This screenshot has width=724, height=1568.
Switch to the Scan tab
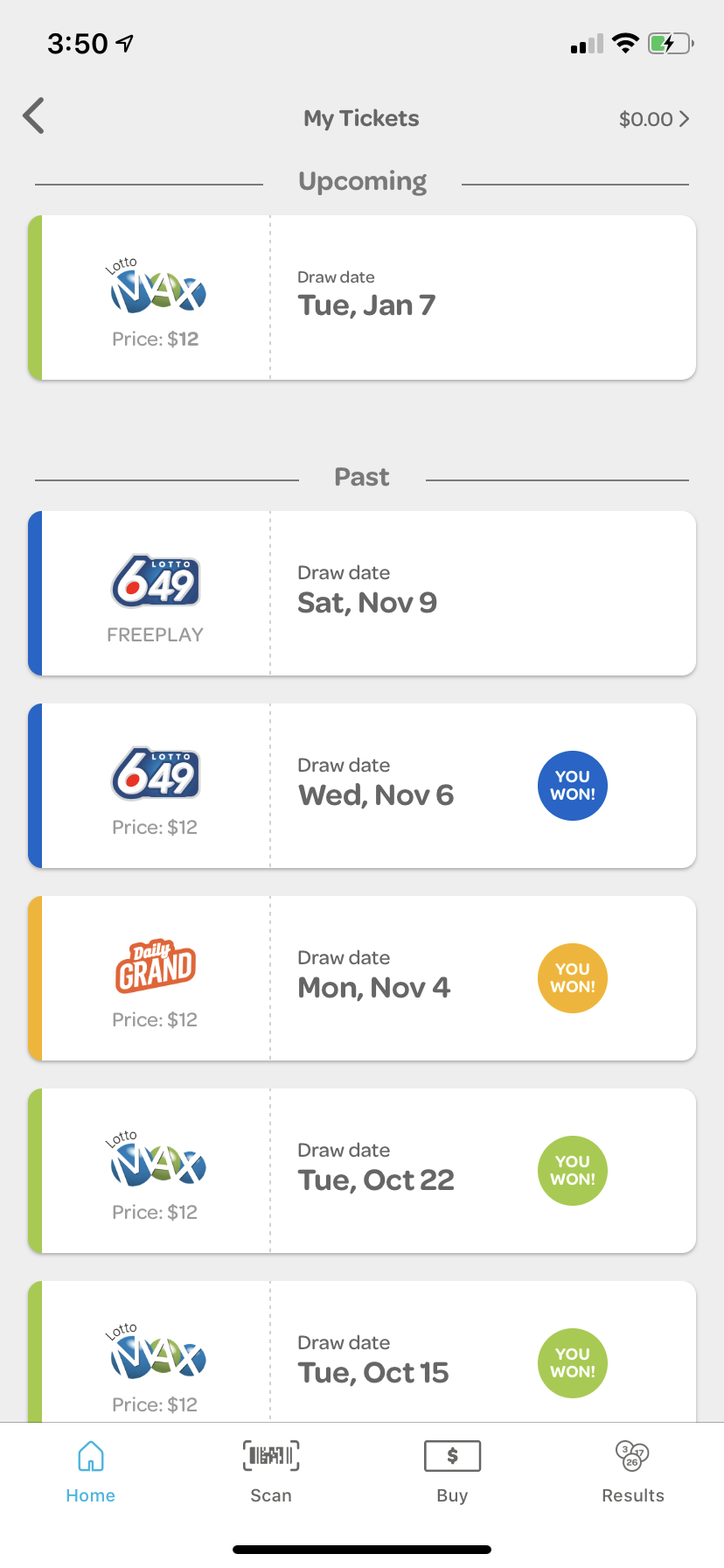click(271, 1472)
